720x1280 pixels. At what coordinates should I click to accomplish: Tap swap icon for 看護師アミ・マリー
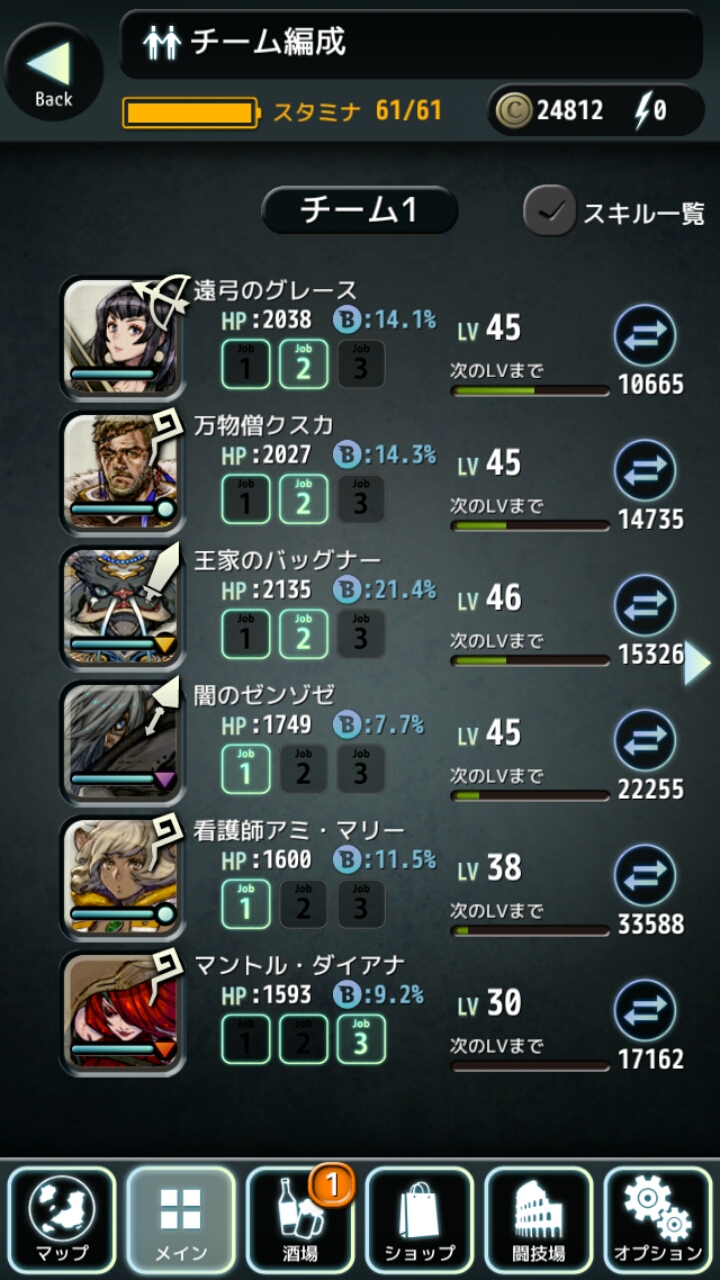pyautogui.click(x=645, y=876)
